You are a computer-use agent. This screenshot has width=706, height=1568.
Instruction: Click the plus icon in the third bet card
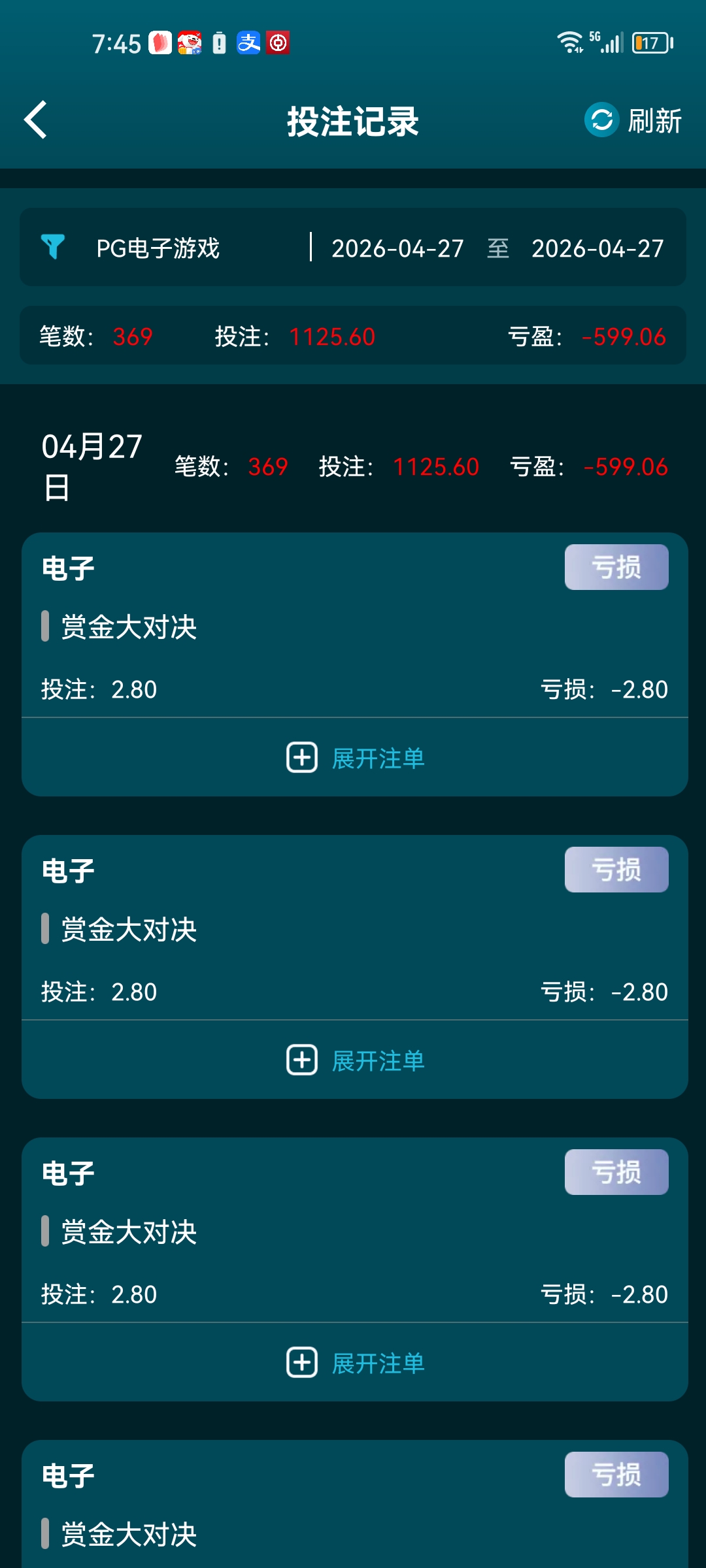click(x=302, y=1364)
